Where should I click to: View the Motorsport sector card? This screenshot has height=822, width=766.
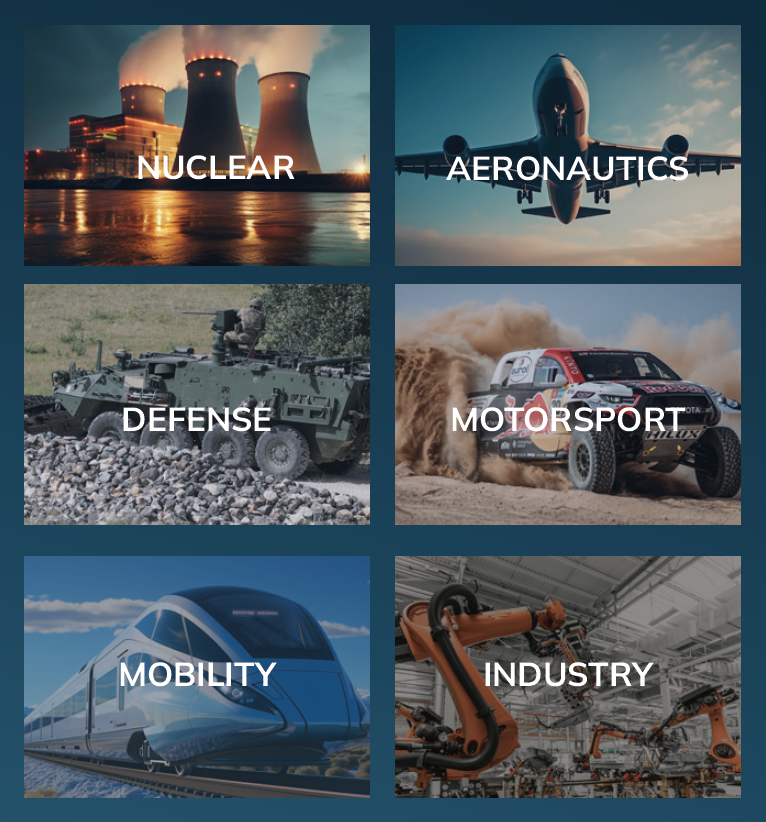click(567, 404)
